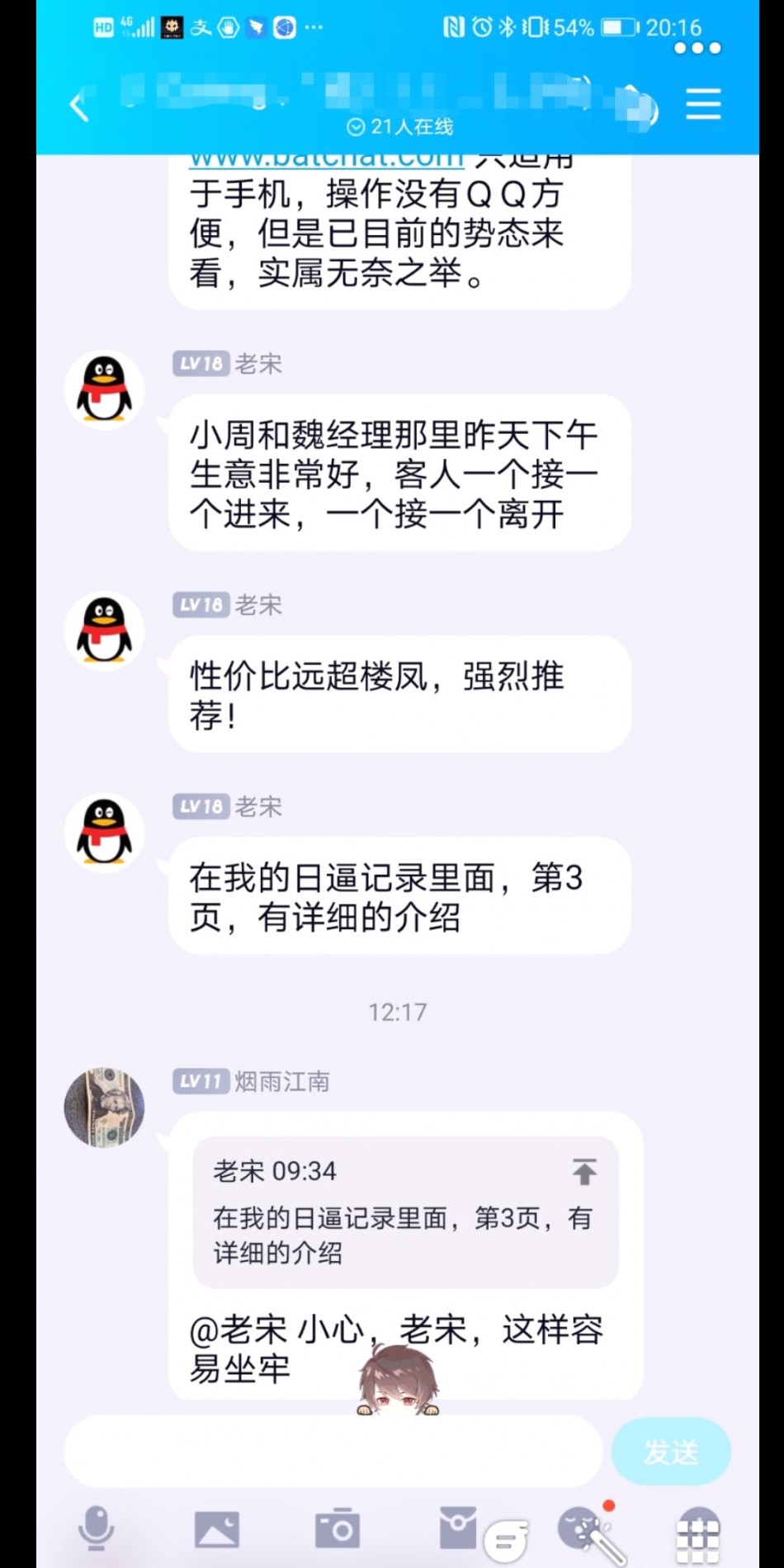This screenshot has height=1568, width=784.
Task: Show the 21 online members
Action: point(400,126)
